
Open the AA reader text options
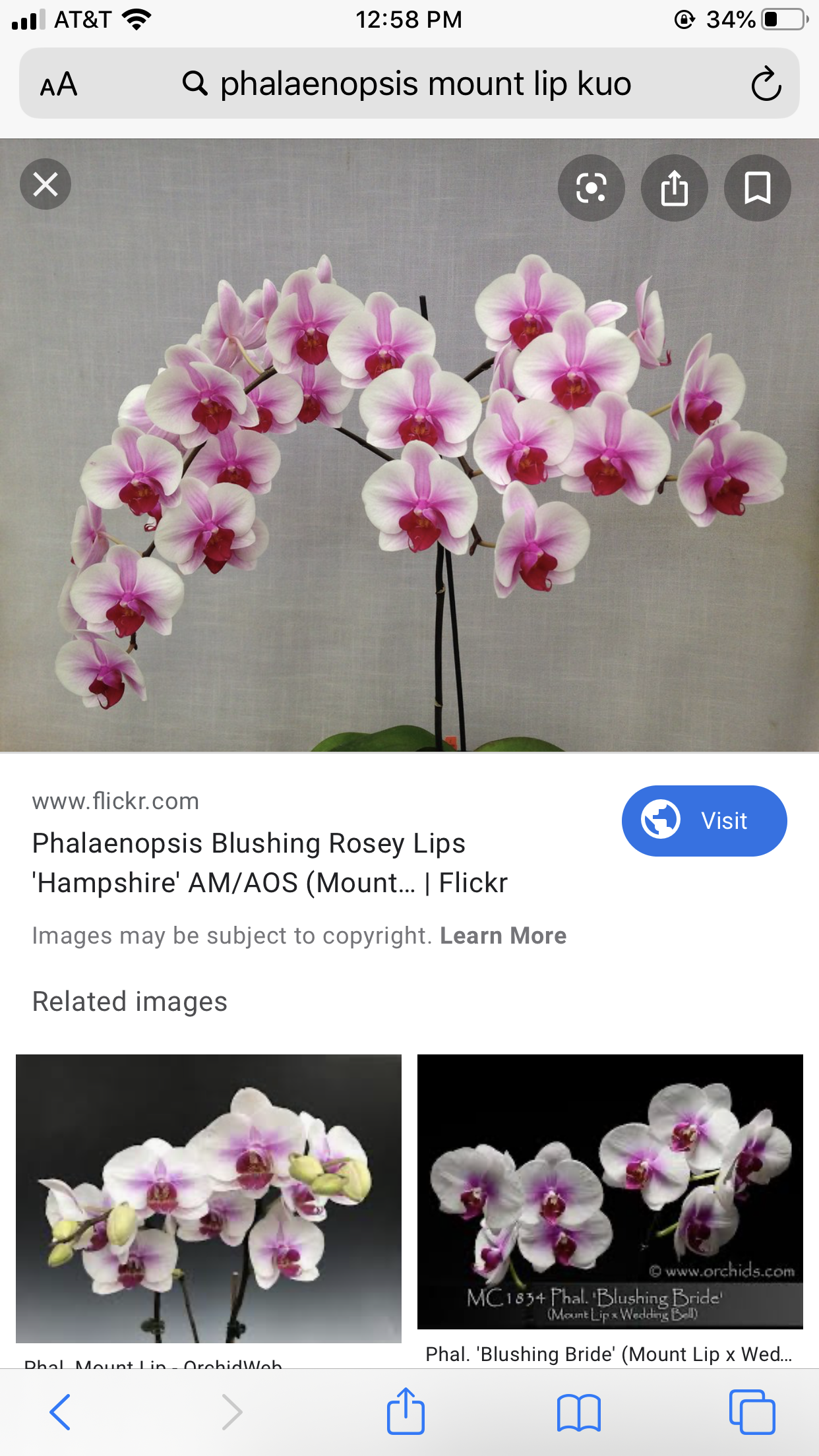tap(59, 85)
